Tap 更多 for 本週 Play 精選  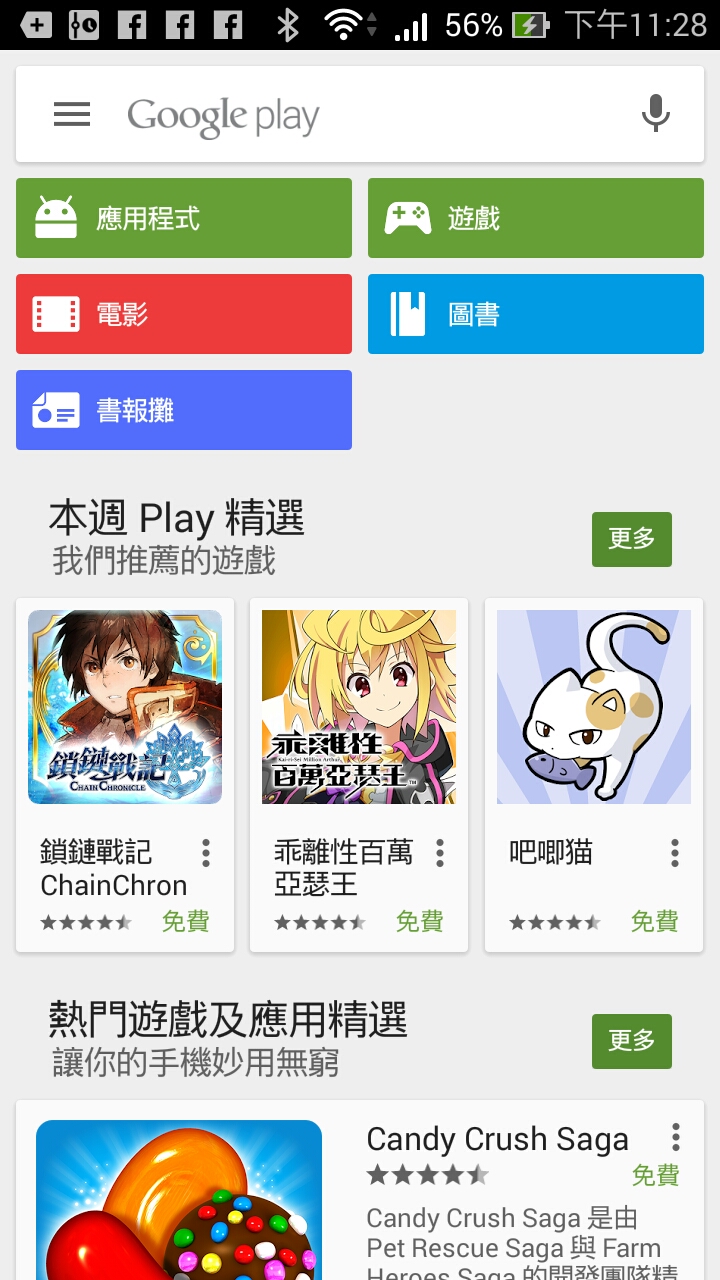[x=631, y=539]
